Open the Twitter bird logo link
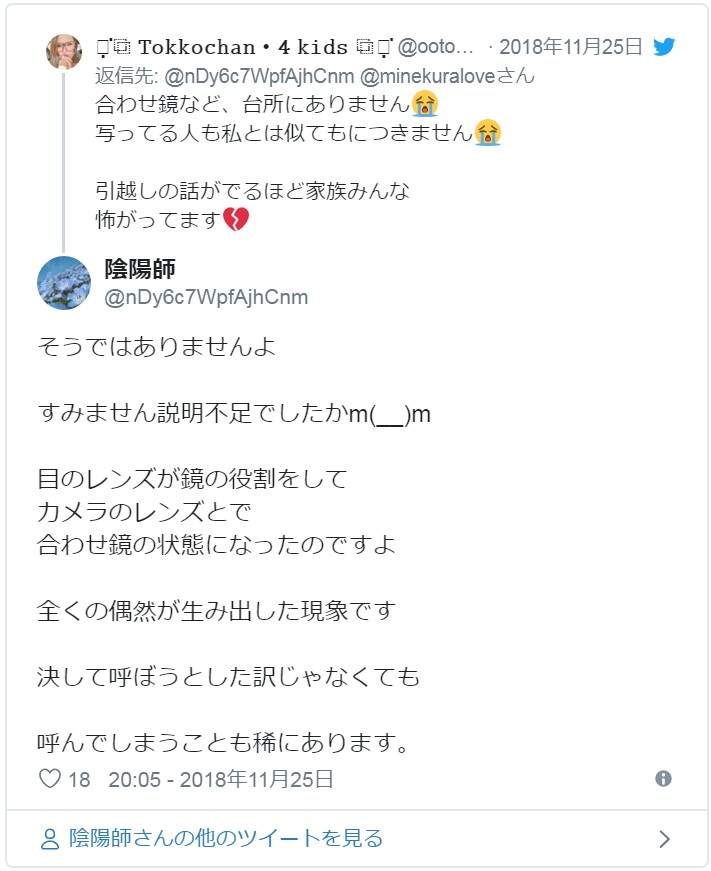The image size is (711, 871). 664,47
